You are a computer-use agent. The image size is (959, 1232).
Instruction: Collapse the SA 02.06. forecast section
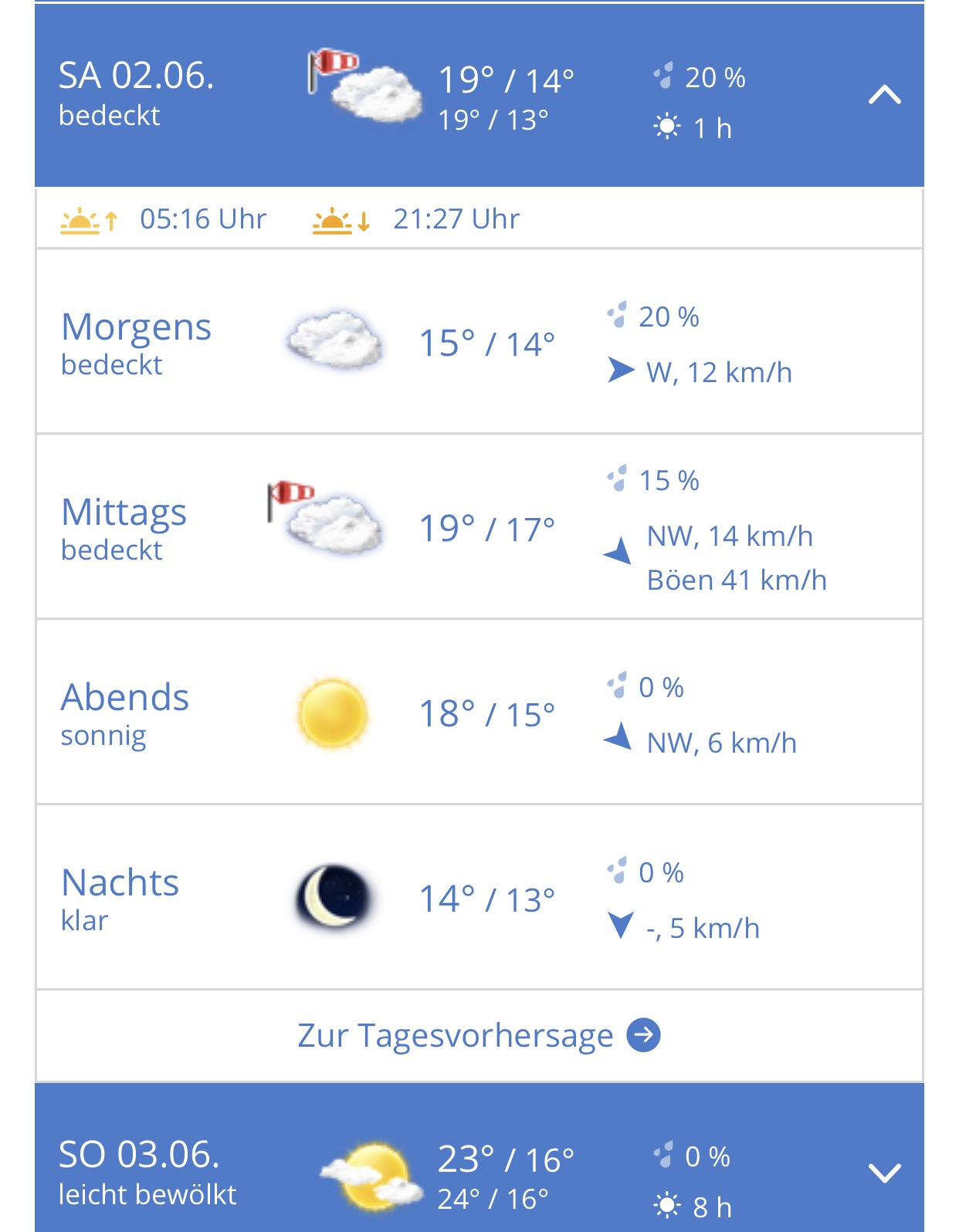tap(884, 96)
